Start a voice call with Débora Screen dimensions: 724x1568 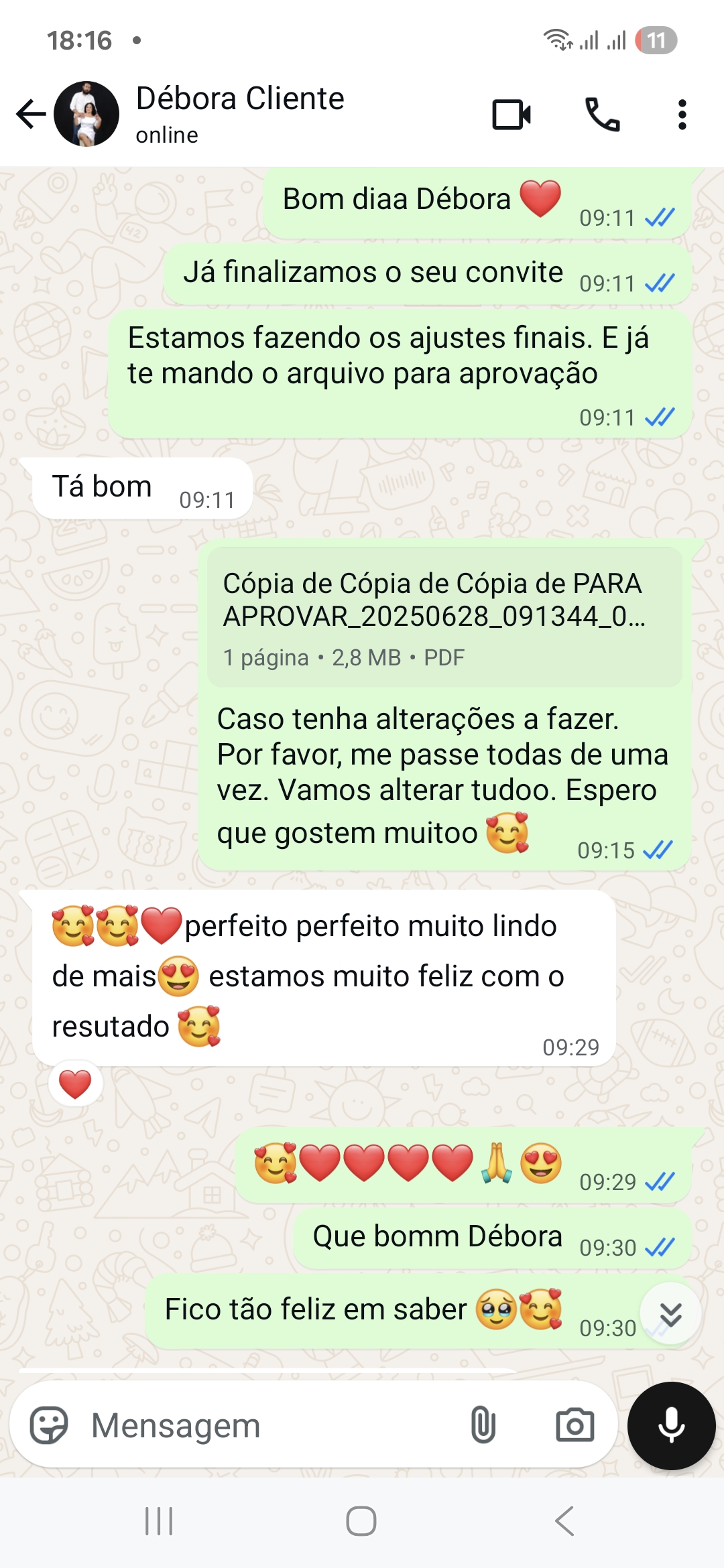pyautogui.click(x=602, y=115)
